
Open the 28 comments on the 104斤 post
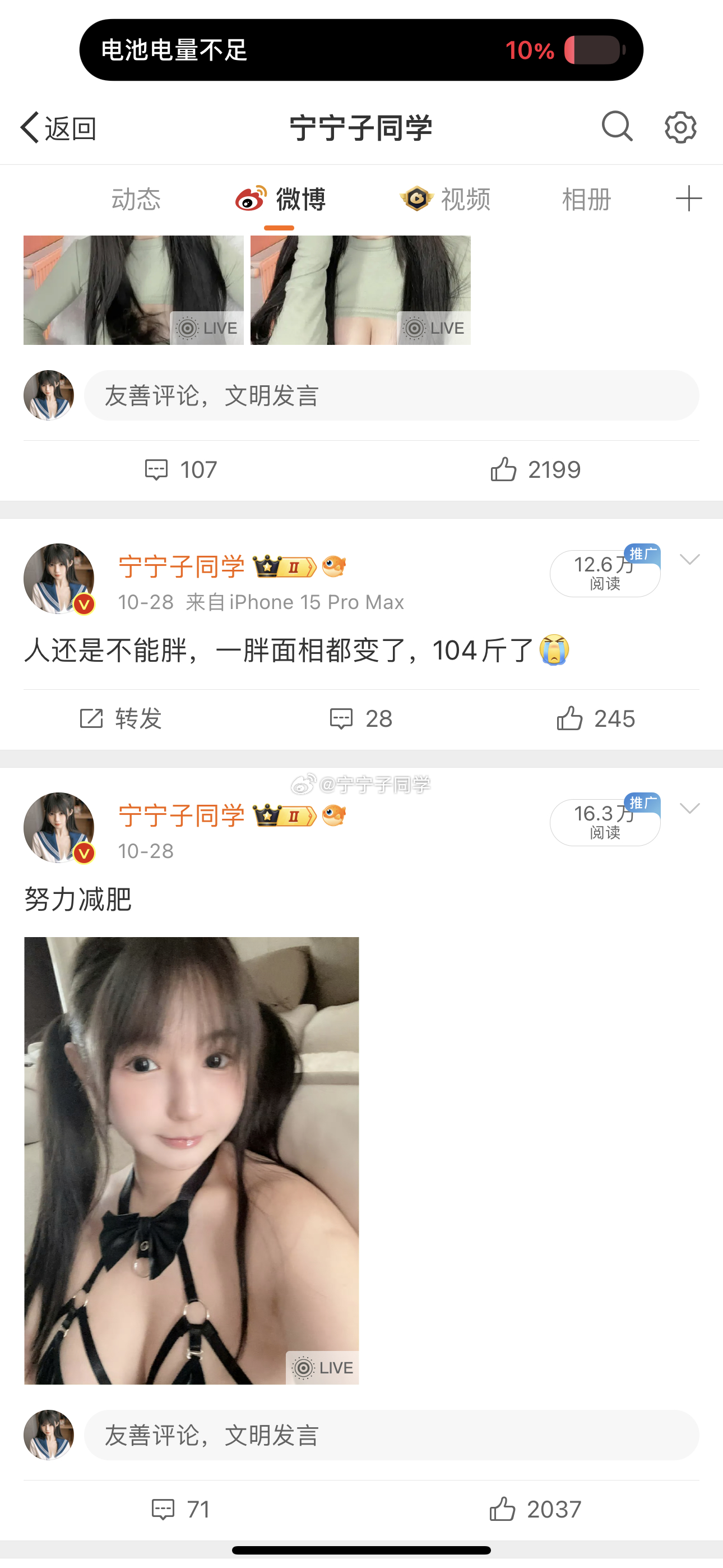(x=361, y=719)
